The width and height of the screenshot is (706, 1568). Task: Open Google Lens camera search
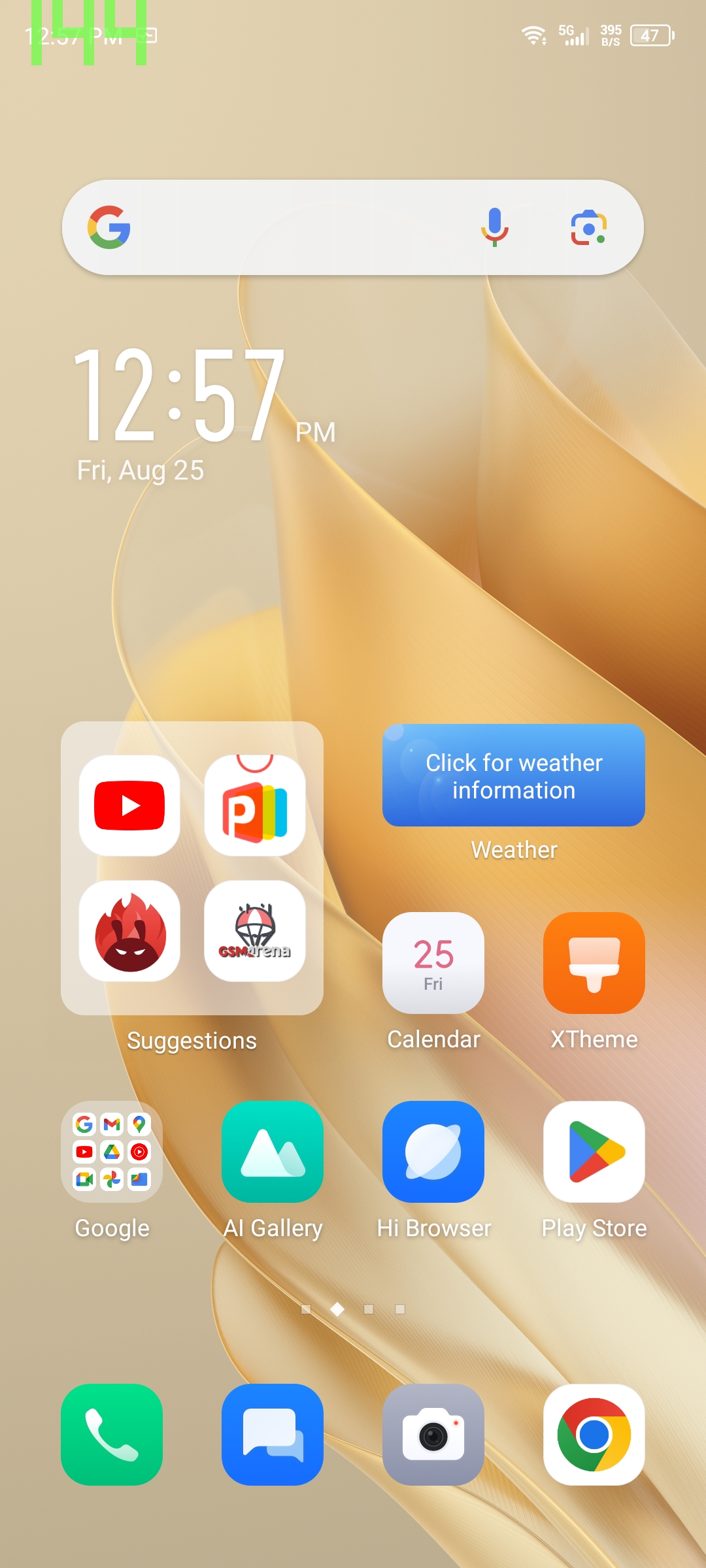click(x=588, y=227)
